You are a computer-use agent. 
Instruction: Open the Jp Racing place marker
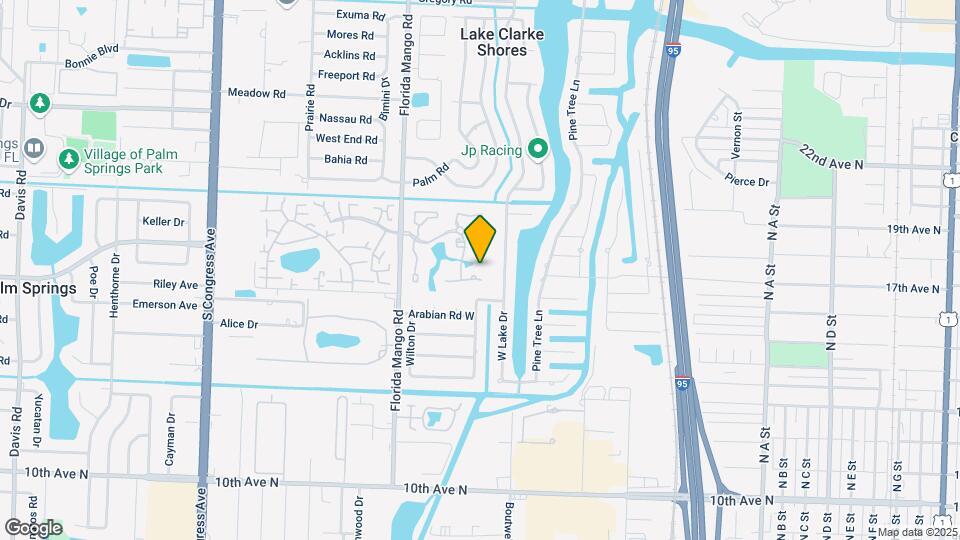[x=538, y=151]
